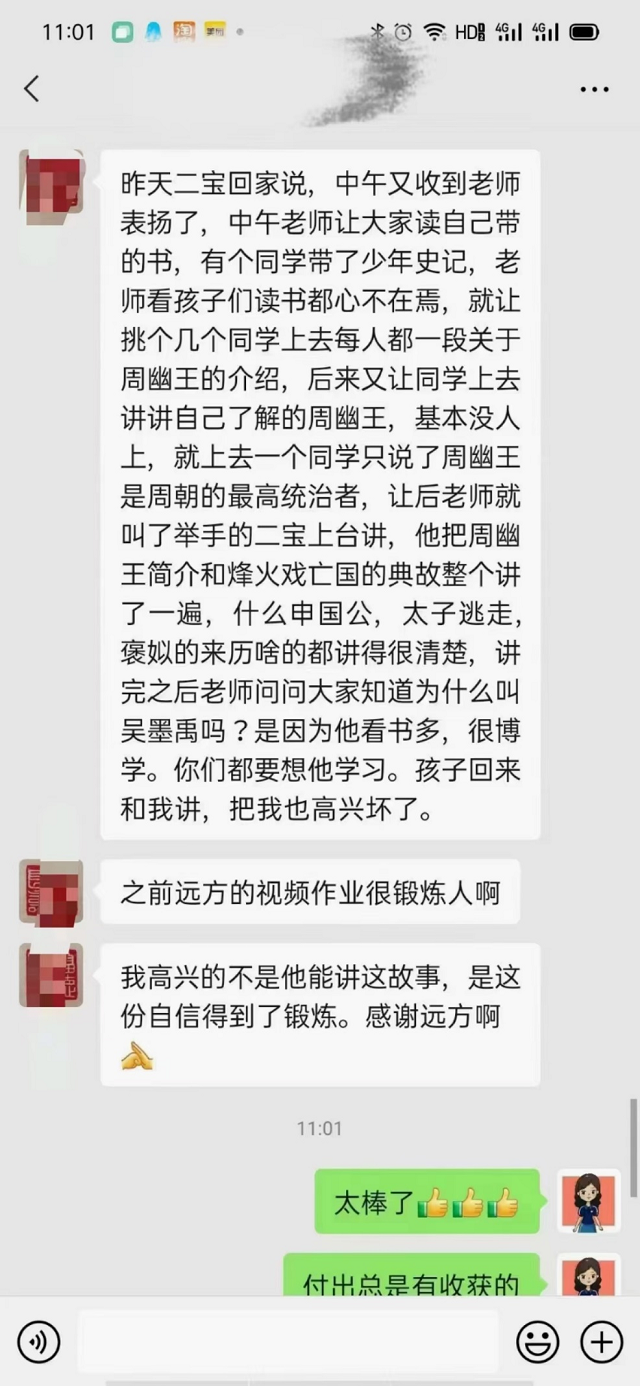This screenshot has width=640, height=1386.
Task: Open the plus attachment menu
Action: [x=601, y=1341]
